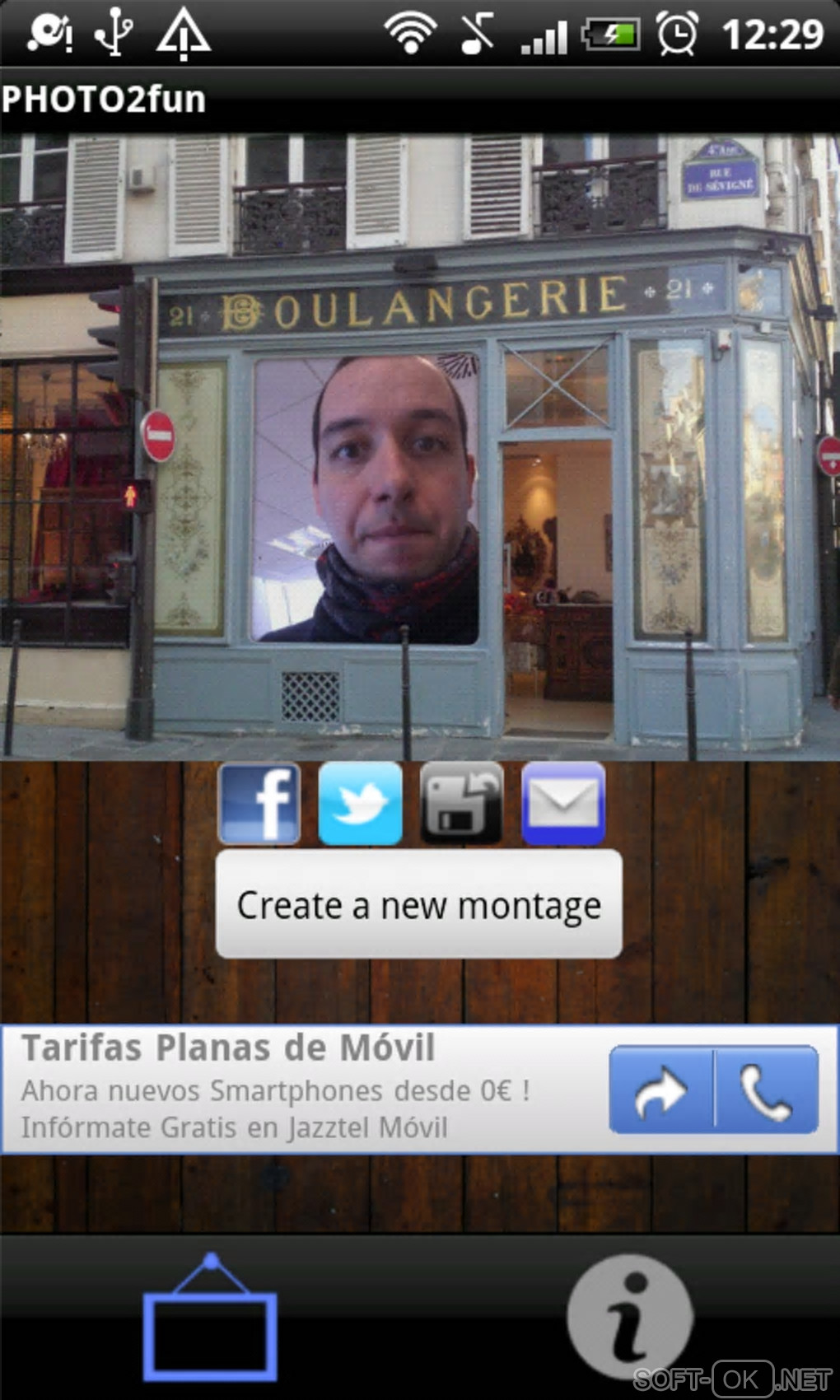Switch to the picture frame tab

(x=210, y=1322)
